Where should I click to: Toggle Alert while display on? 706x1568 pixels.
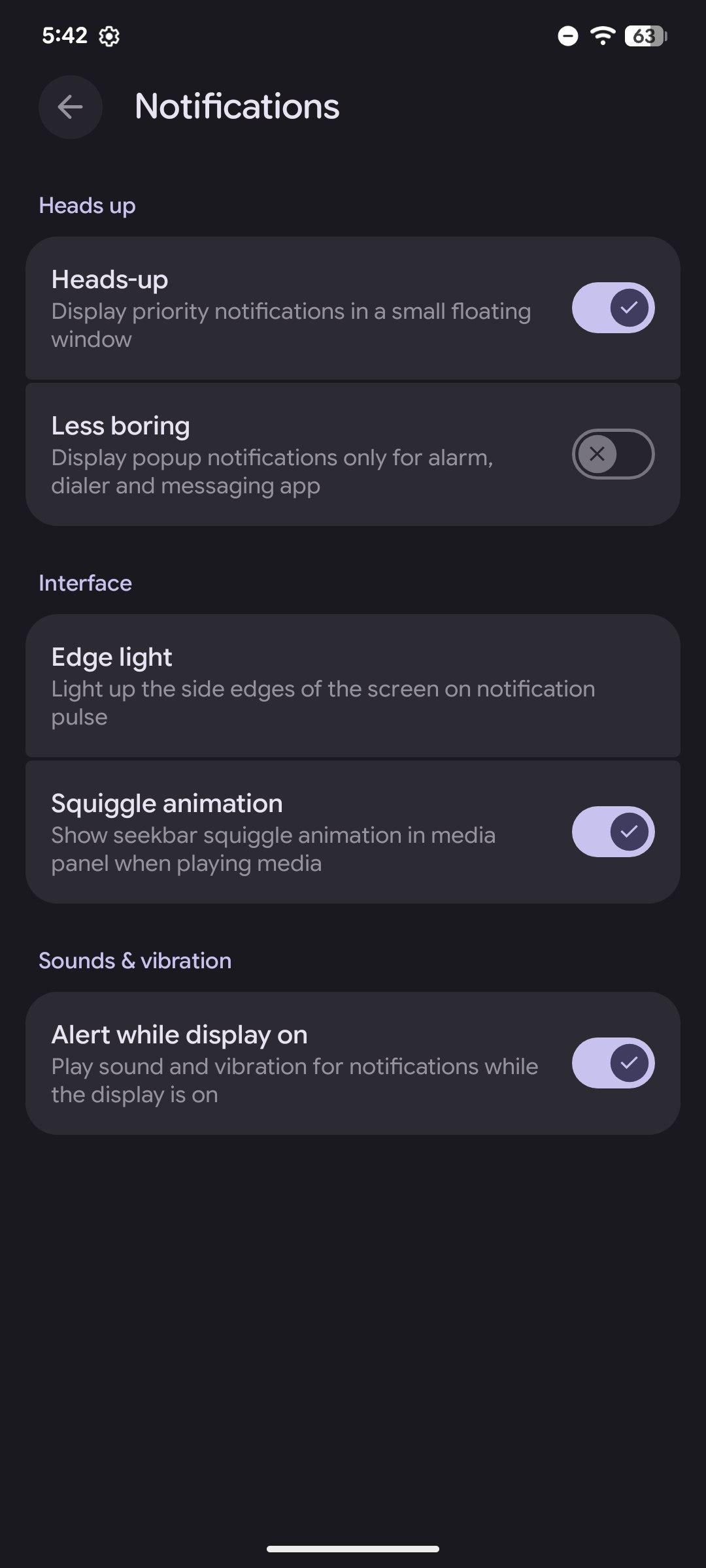tap(613, 1063)
